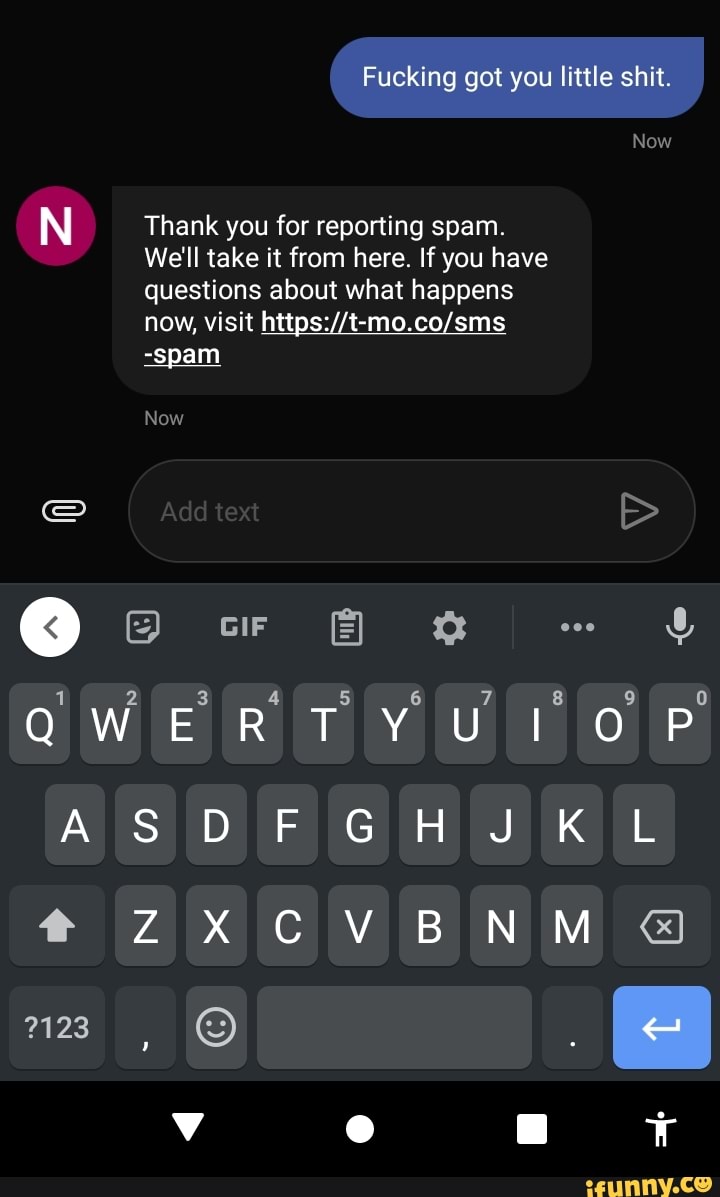Screen dimensions: 720x1197
Task: Open the GIF search on keyboard
Action: pos(243,627)
